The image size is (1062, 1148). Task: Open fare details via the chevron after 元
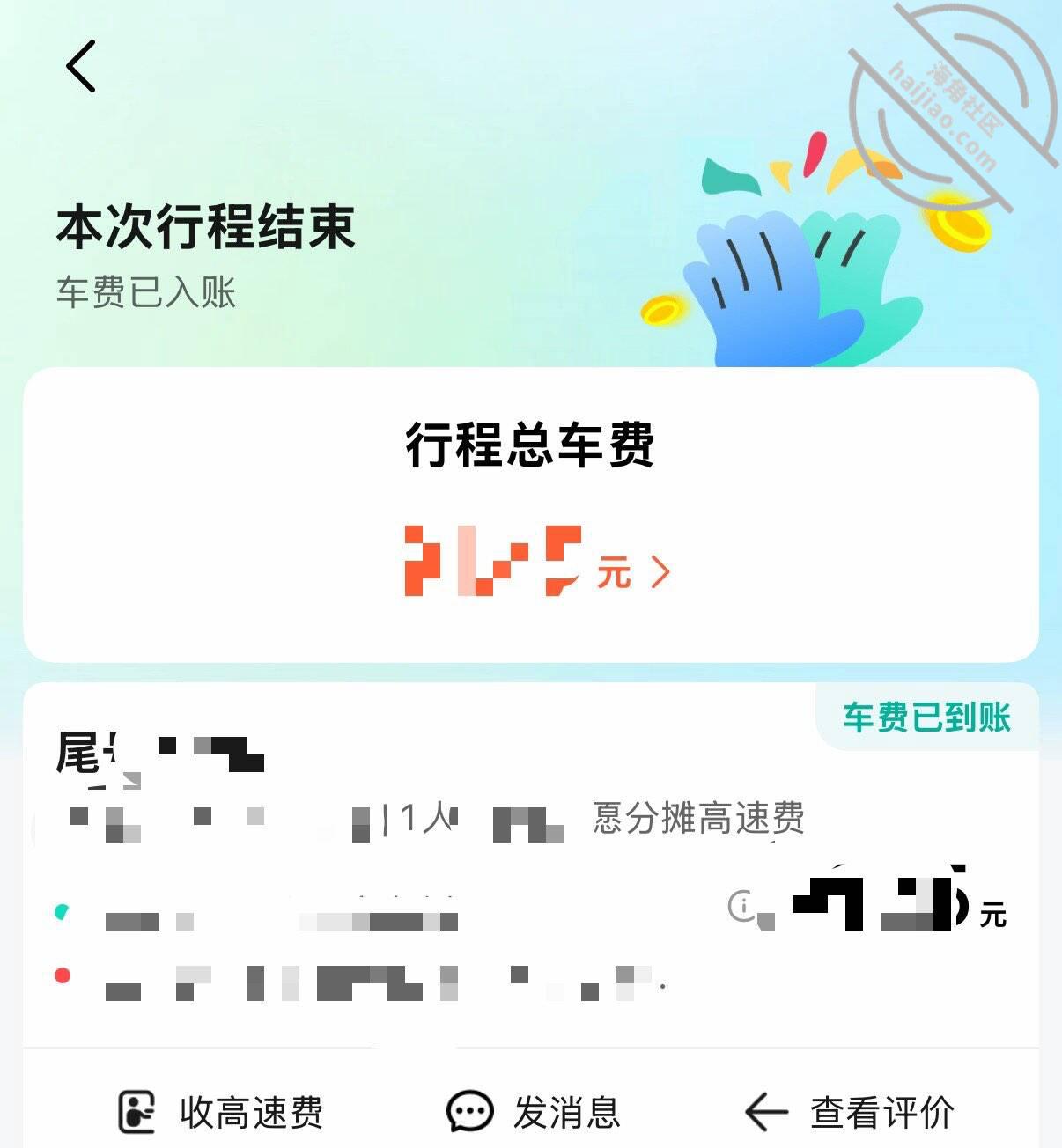pos(660,572)
